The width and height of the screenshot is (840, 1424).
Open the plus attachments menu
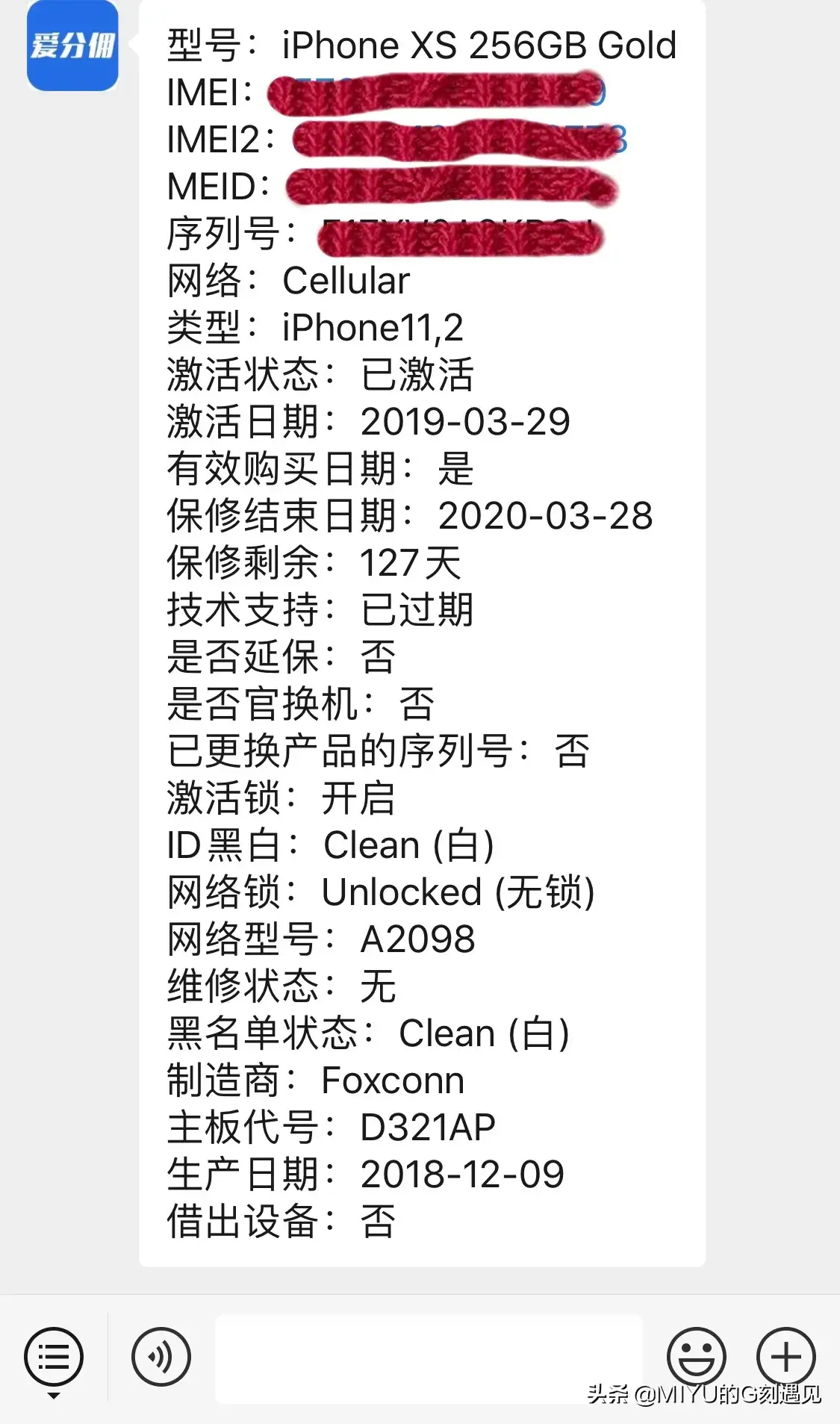[785, 1356]
